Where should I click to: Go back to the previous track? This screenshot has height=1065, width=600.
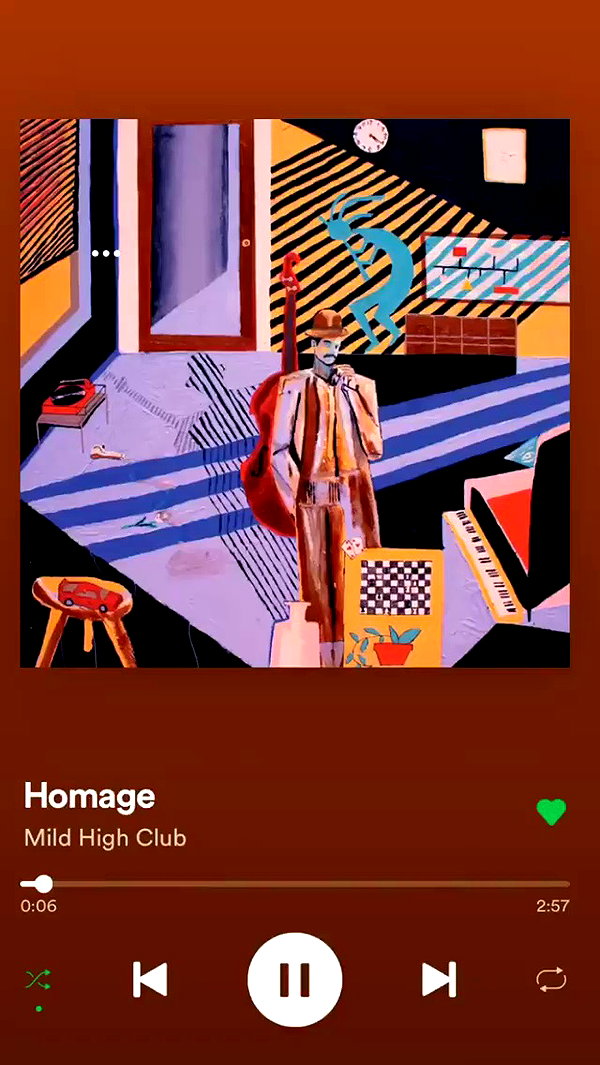coord(149,979)
